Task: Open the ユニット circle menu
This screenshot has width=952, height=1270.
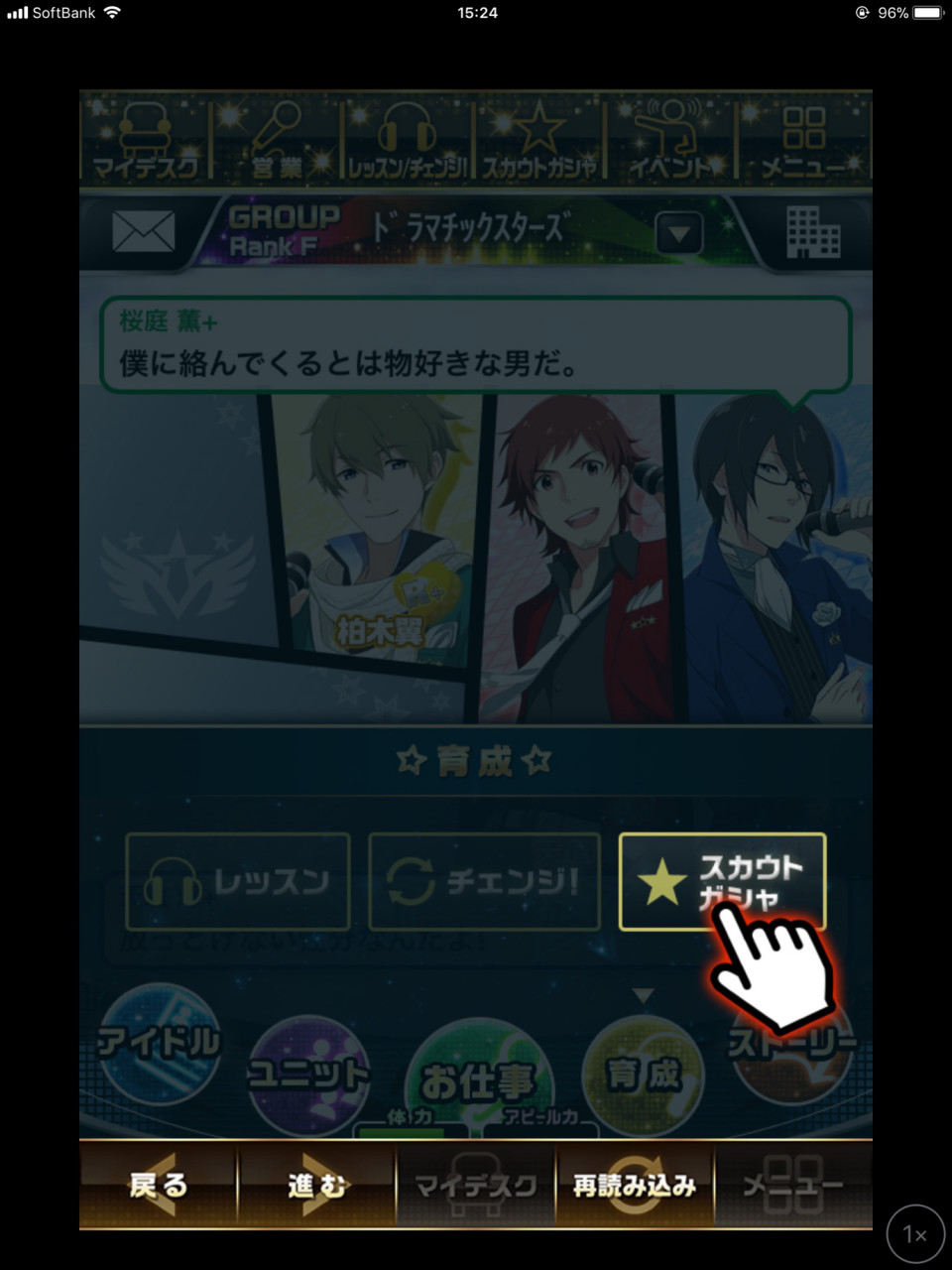Action: pyautogui.click(x=307, y=1074)
